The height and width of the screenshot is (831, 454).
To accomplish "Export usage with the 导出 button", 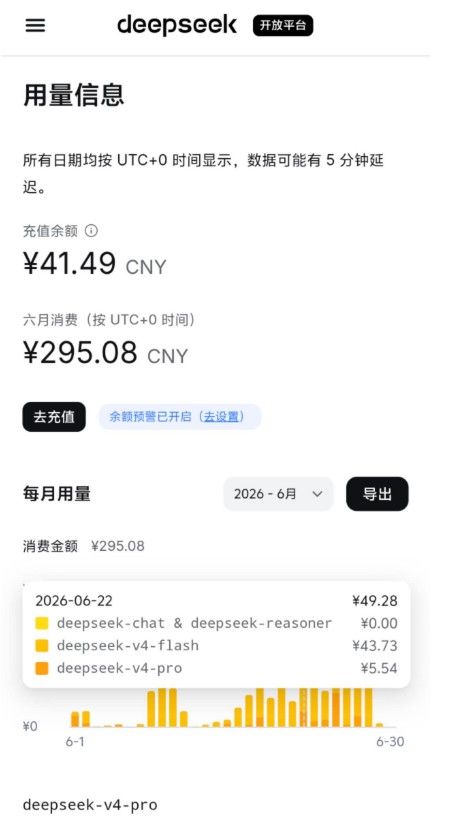I will [x=377, y=494].
